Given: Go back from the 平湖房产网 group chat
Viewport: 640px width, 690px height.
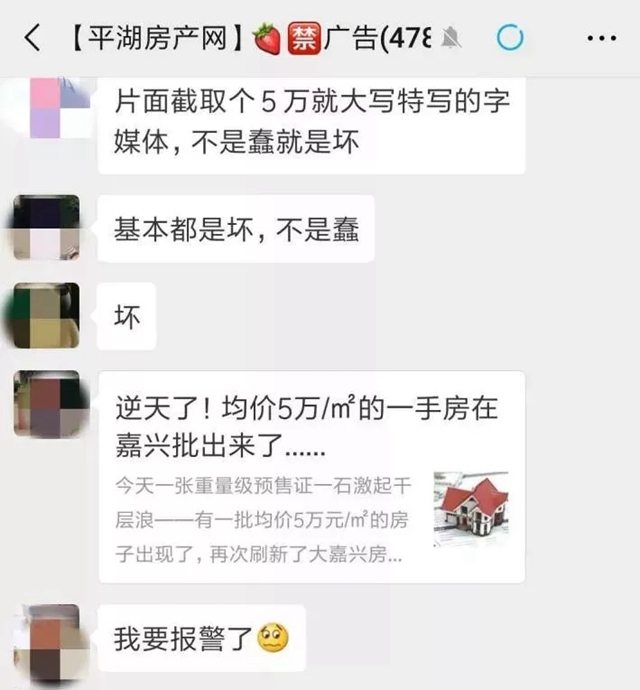Looking at the screenshot, I should click(x=32, y=39).
